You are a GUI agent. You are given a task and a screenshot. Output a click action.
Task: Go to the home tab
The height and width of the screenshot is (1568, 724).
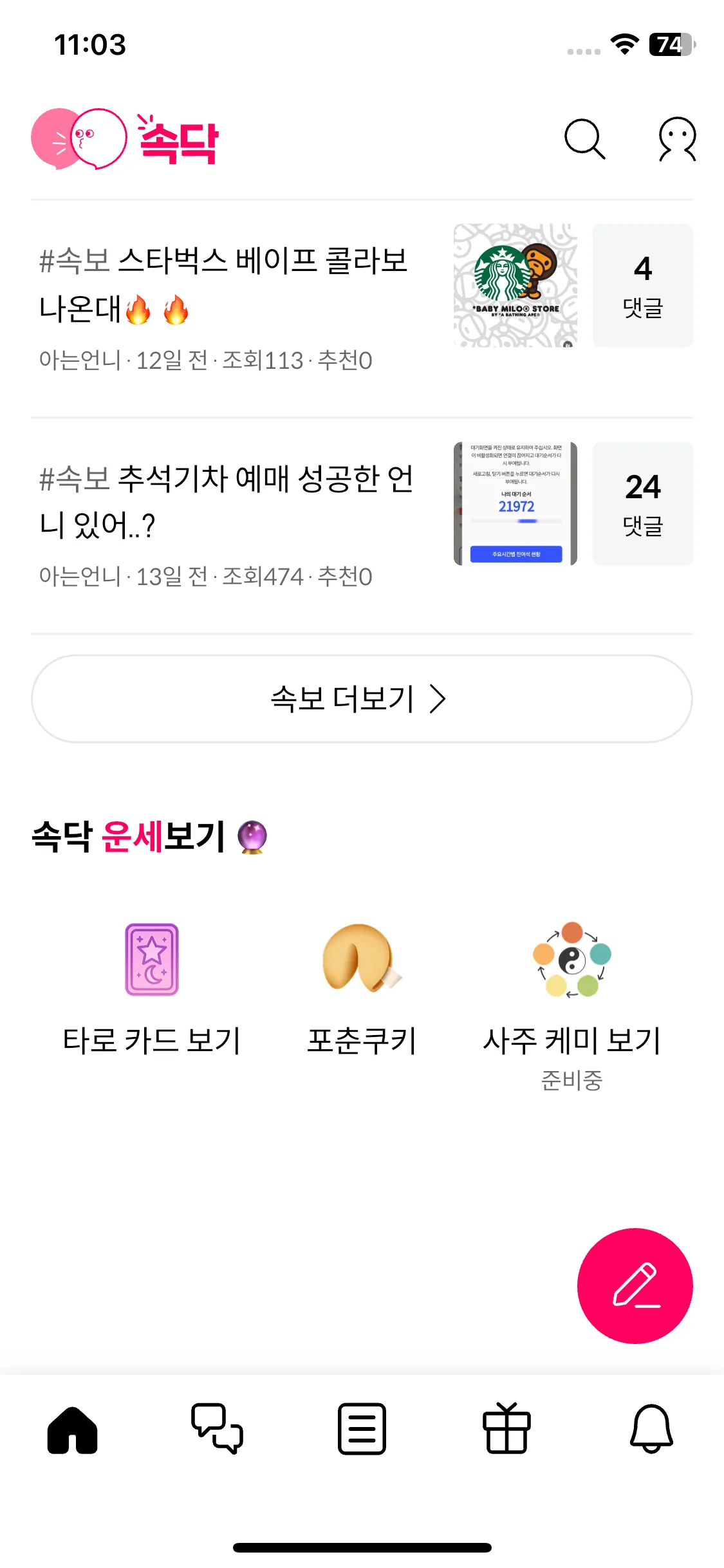tap(72, 1429)
